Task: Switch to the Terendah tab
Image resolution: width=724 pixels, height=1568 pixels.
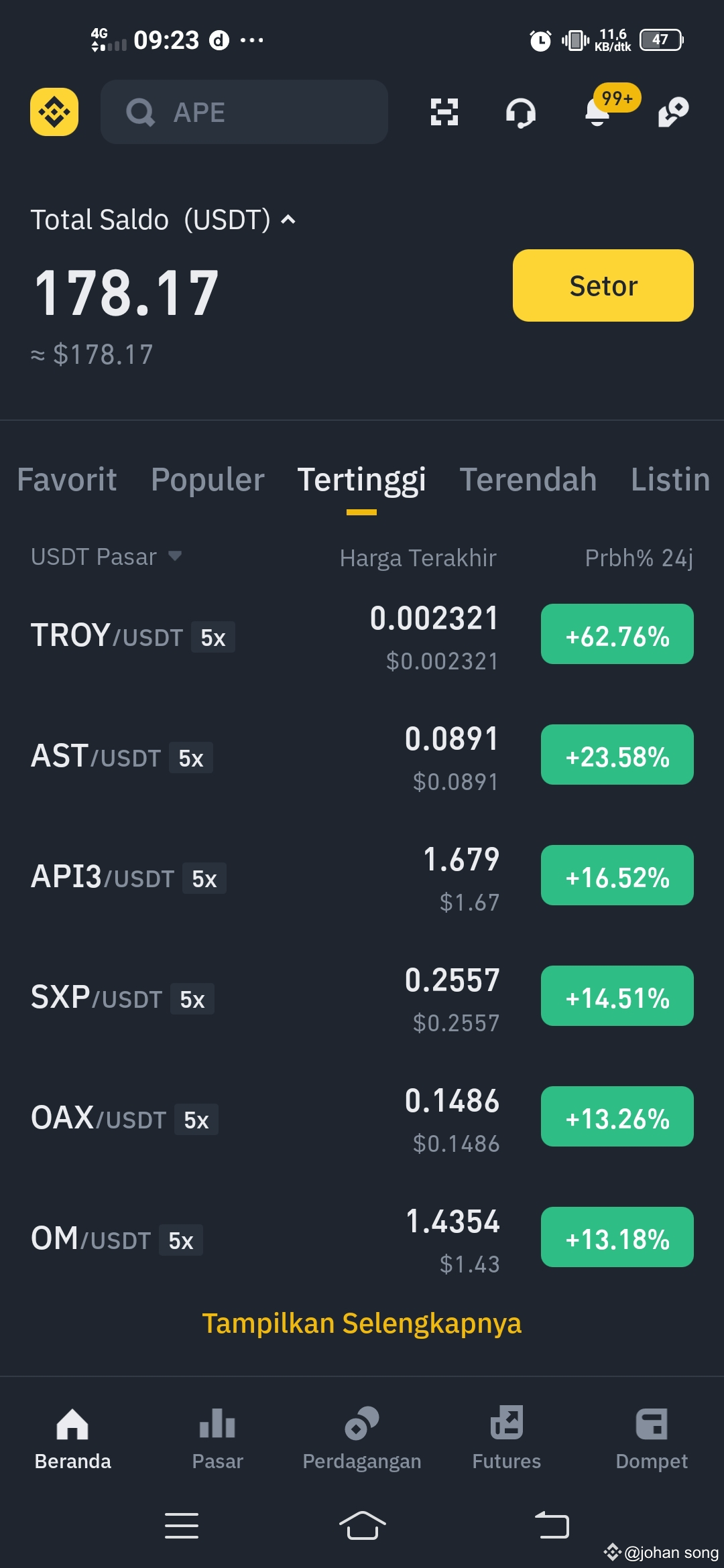Action: point(528,480)
